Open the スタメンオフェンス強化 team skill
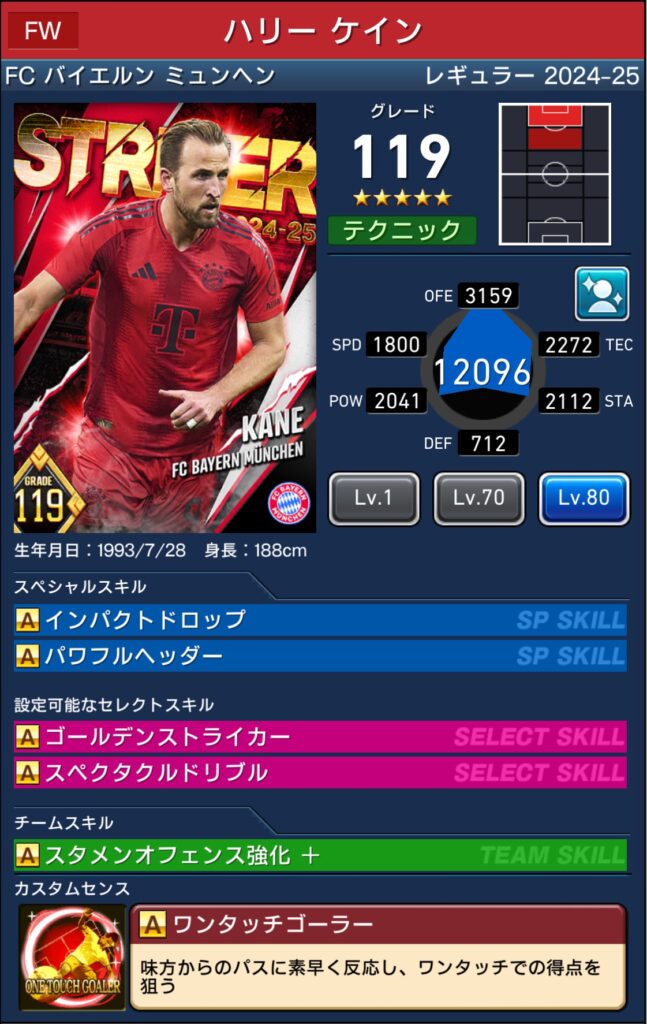This screenshot has height=1024, width=647. click(320, 856)
